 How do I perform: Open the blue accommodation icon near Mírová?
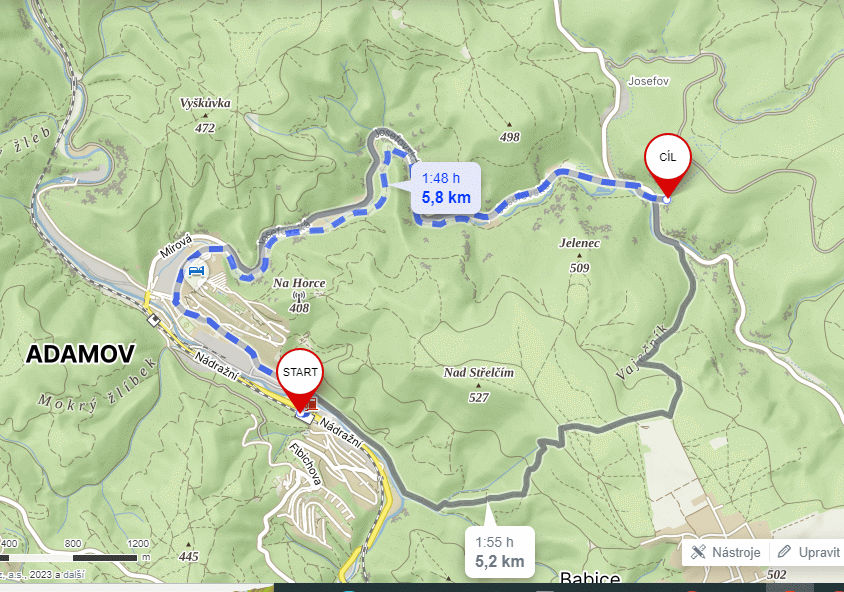click(x=197, y=270)
